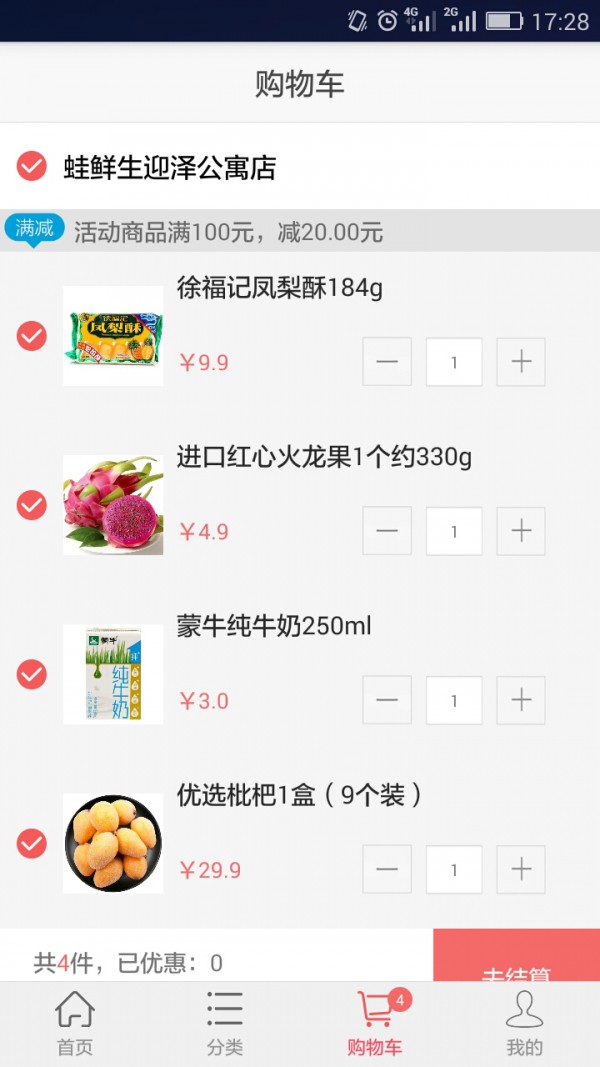Deselect 蒙牛纯牛奶250ml item checkbox
600x1067 pixels.
(x=32, y=674)
